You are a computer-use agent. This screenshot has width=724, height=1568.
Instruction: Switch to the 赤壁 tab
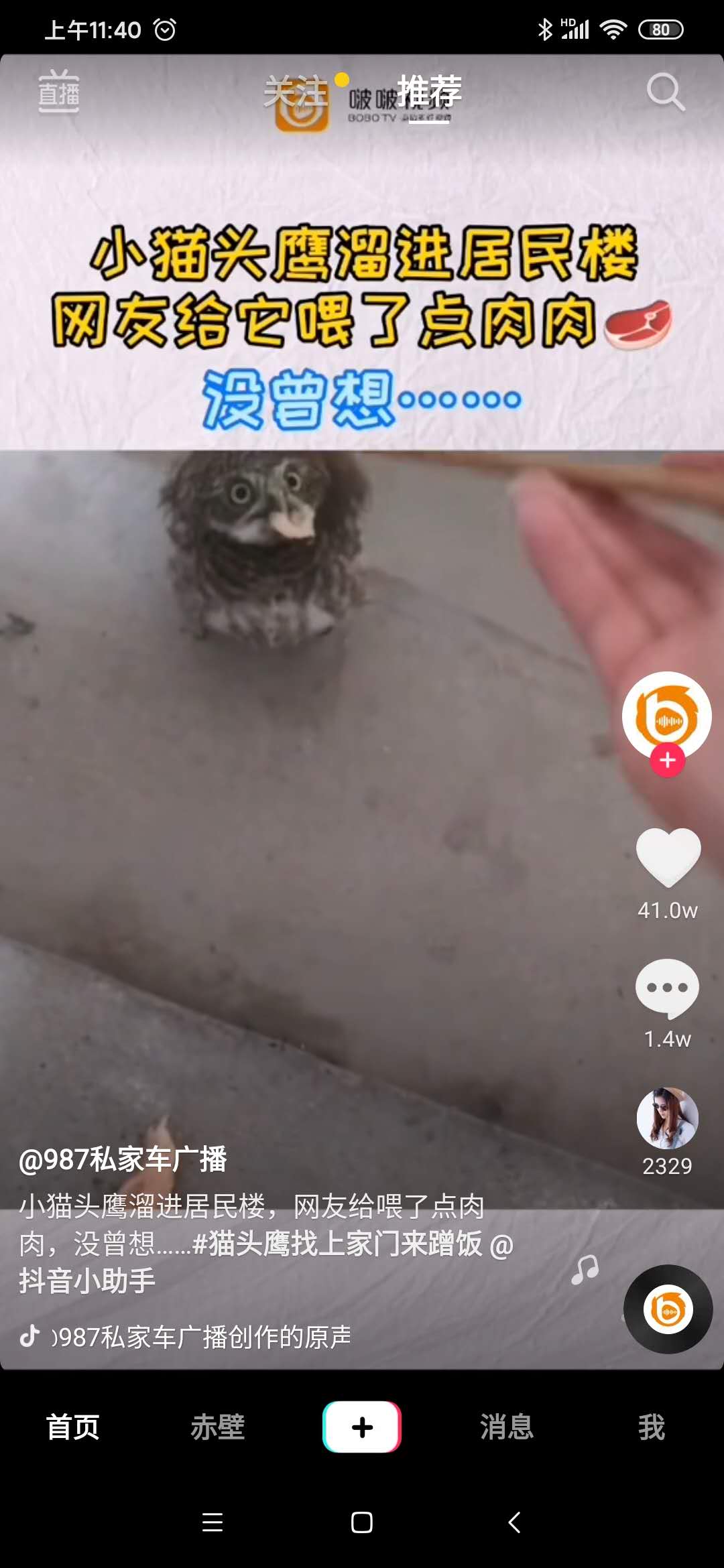point(217,1427)
